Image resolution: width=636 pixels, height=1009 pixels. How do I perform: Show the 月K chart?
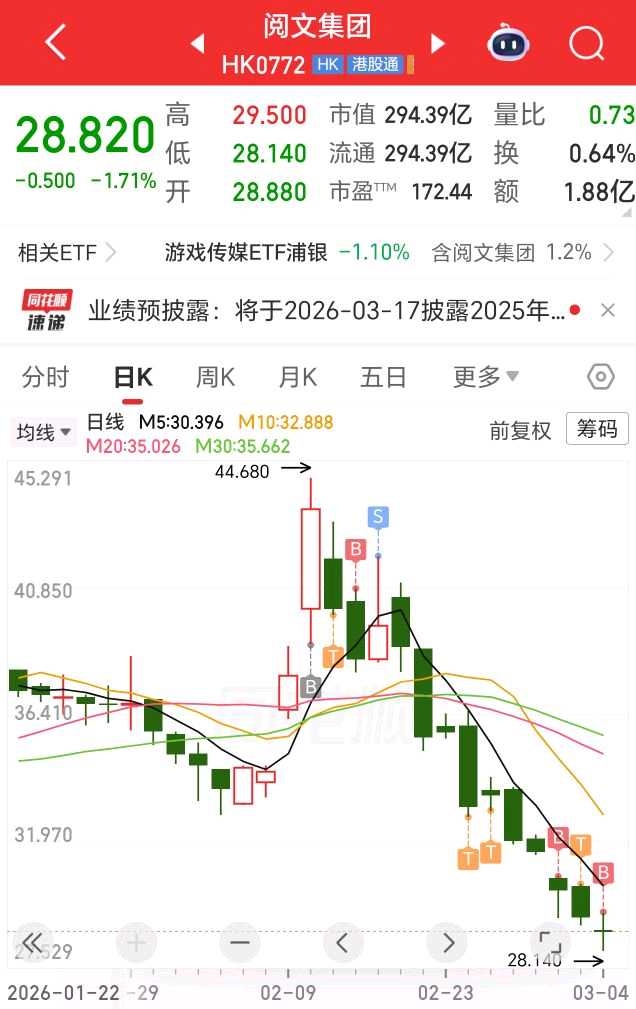[297, 377]
